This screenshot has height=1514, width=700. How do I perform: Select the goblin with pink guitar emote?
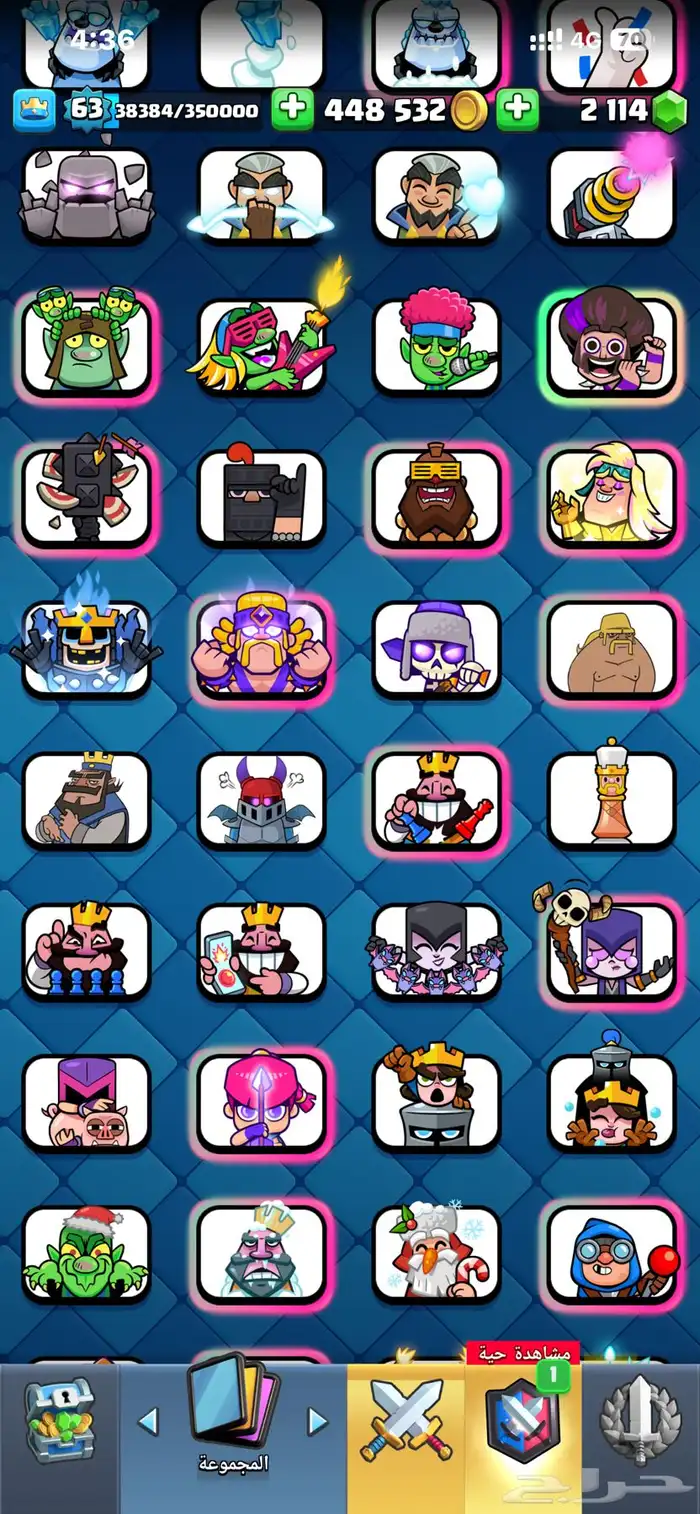[x=261, y=346]
